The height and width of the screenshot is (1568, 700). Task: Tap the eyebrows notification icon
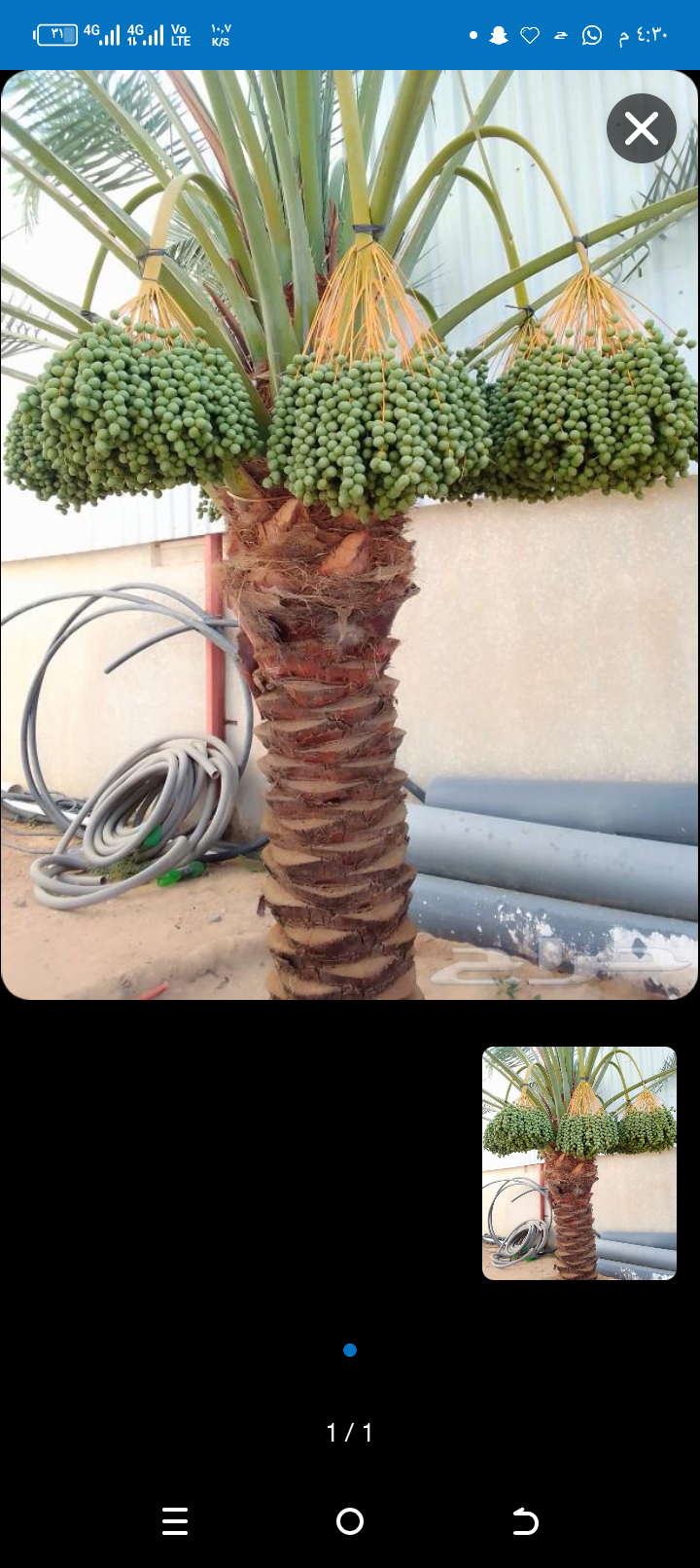[x=561, y=34]
